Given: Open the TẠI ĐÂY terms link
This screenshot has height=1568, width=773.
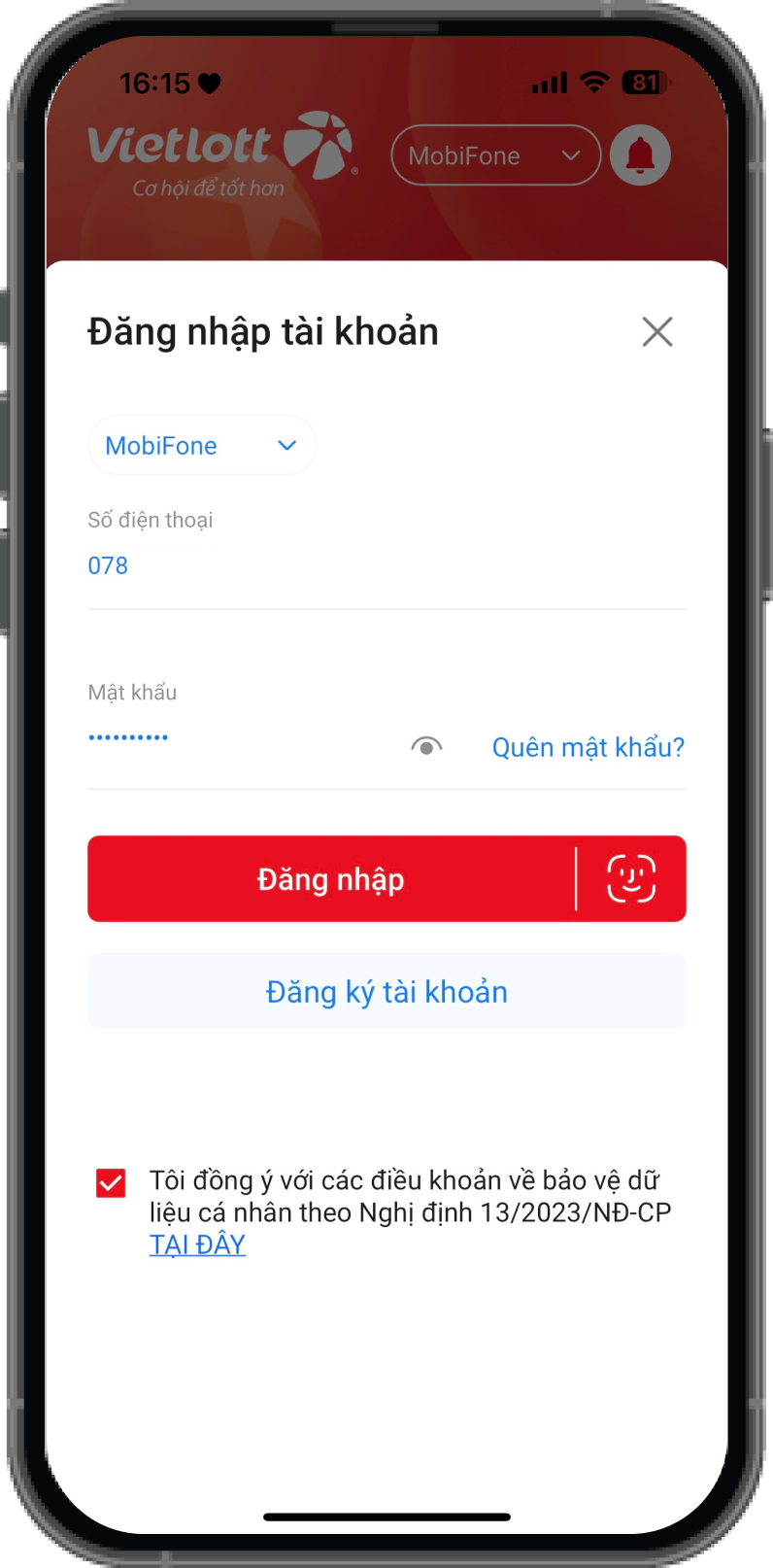Looking at the screenshot, I should click(197, 1244).
